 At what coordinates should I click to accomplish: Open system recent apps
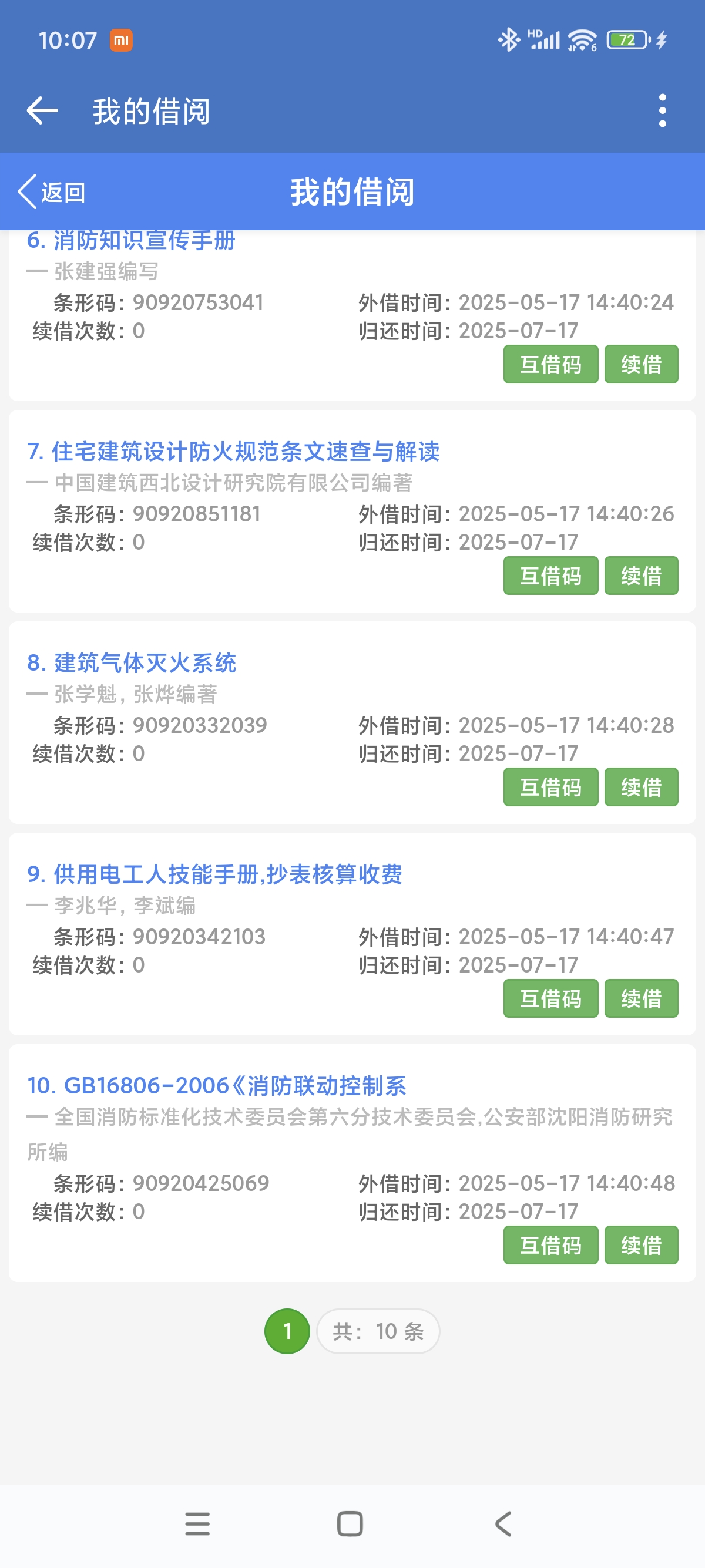pyautogui.click(x=197, y=1523)
